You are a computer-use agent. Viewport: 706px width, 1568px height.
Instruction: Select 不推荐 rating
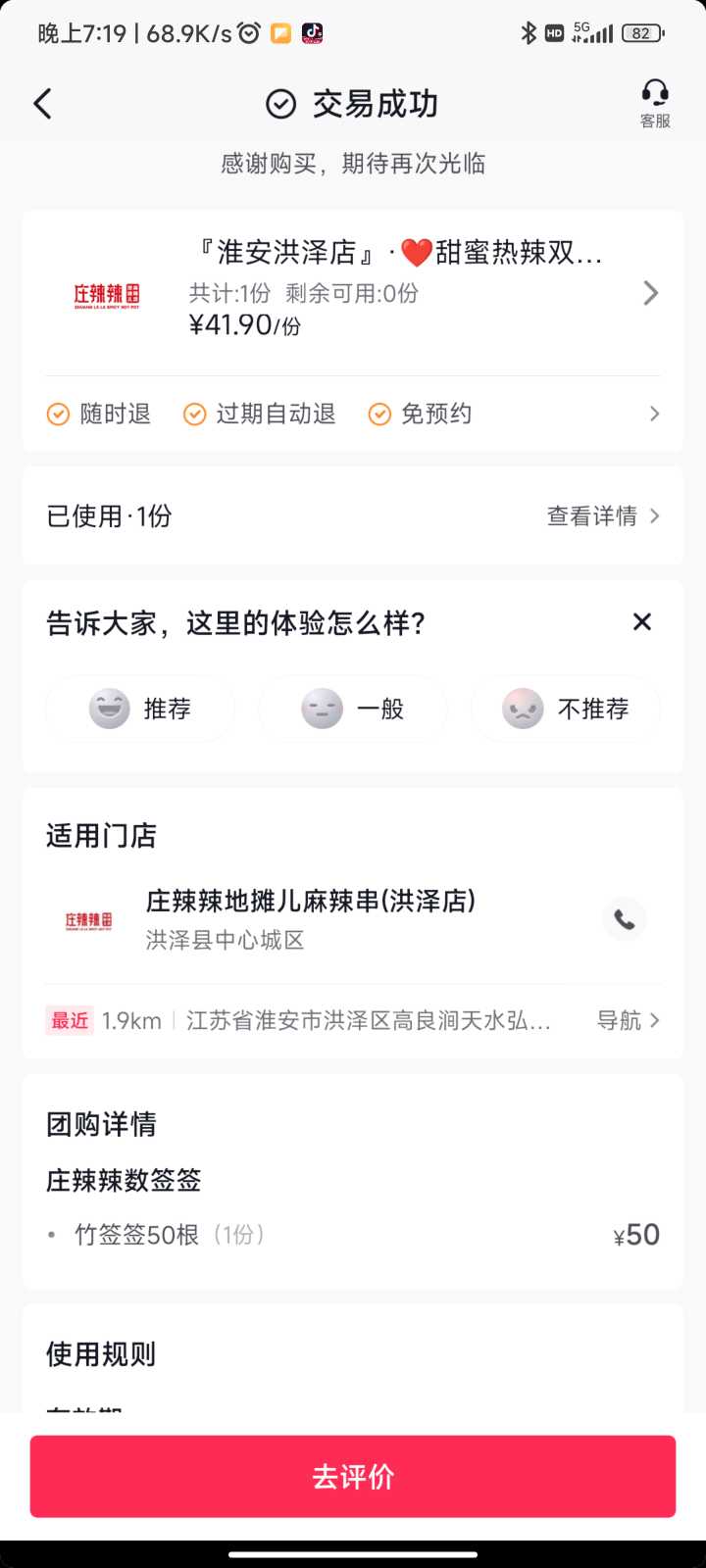pos(566,709)
